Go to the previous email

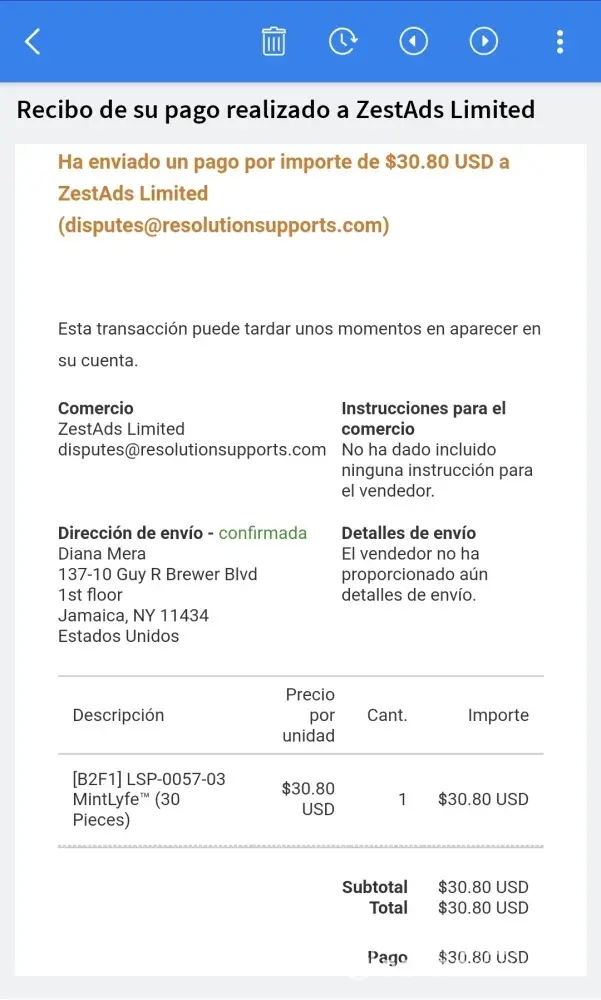[413, 41]
